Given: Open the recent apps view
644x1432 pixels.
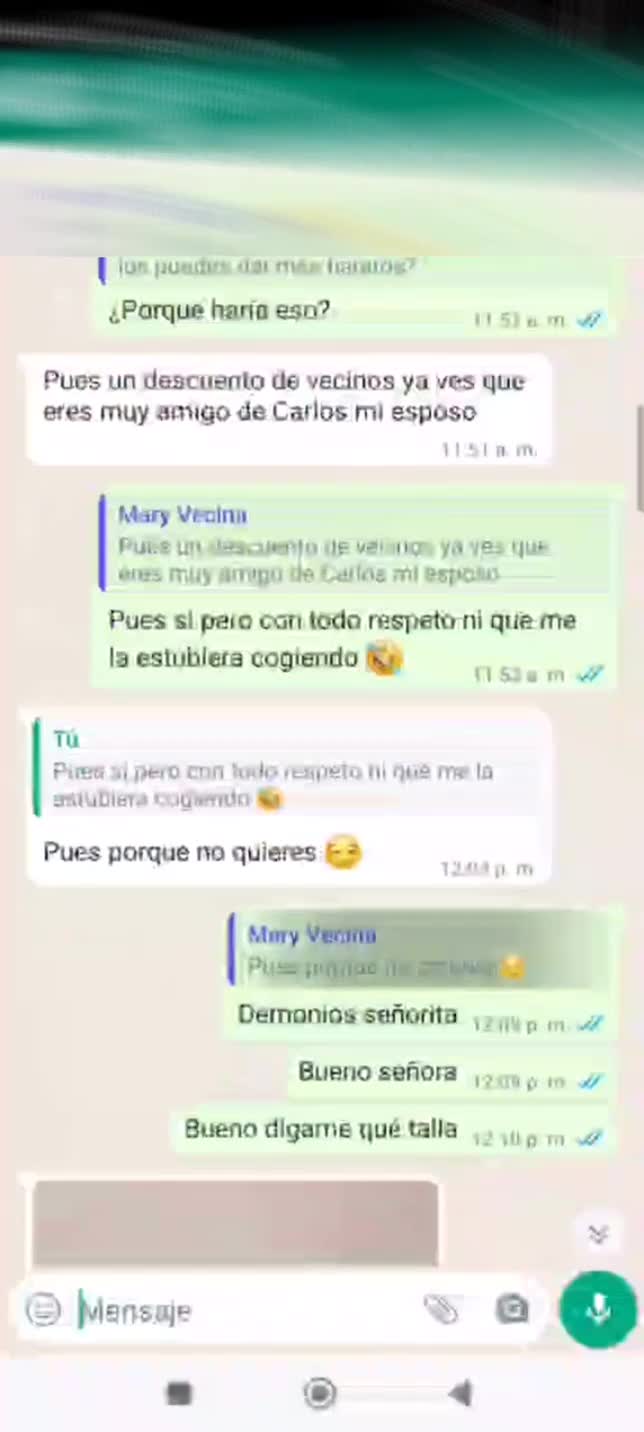Looking at the screenshot, I should pyautogui.click(x=180, y=1393).
